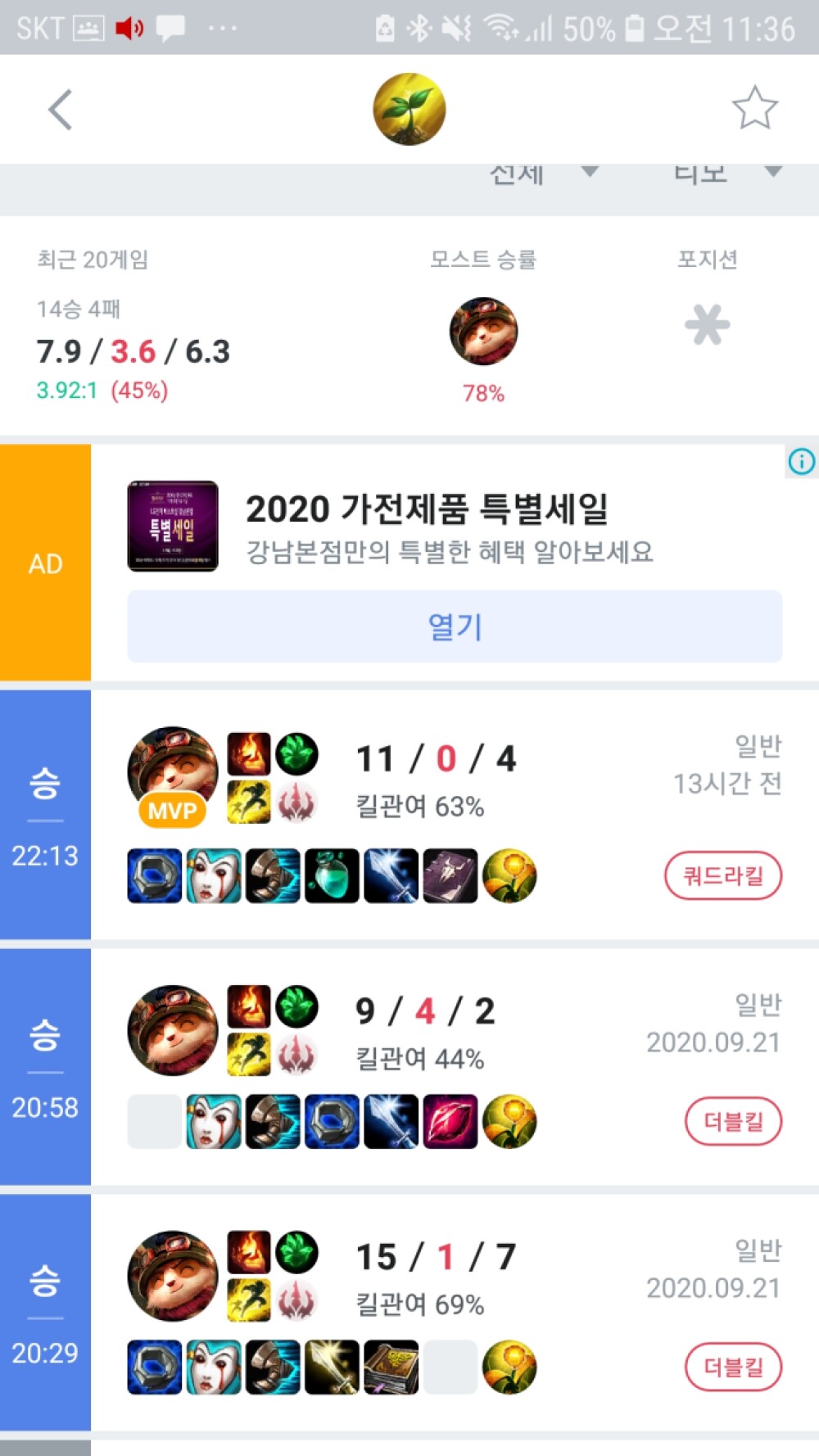Toggle the favorite star for this summoner
The image size is (819, 1456).
click(754, 110)
